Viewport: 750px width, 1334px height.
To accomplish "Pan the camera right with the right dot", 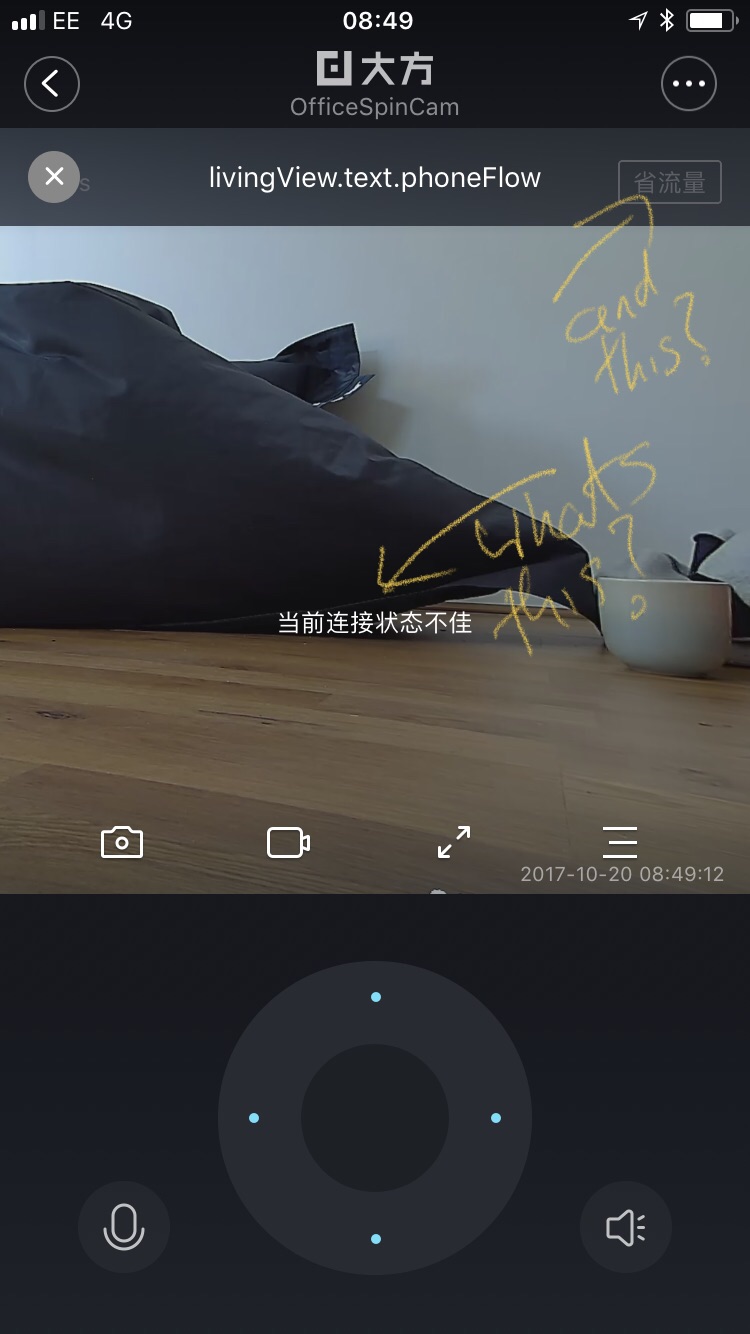I will [x=496, y=1118].
